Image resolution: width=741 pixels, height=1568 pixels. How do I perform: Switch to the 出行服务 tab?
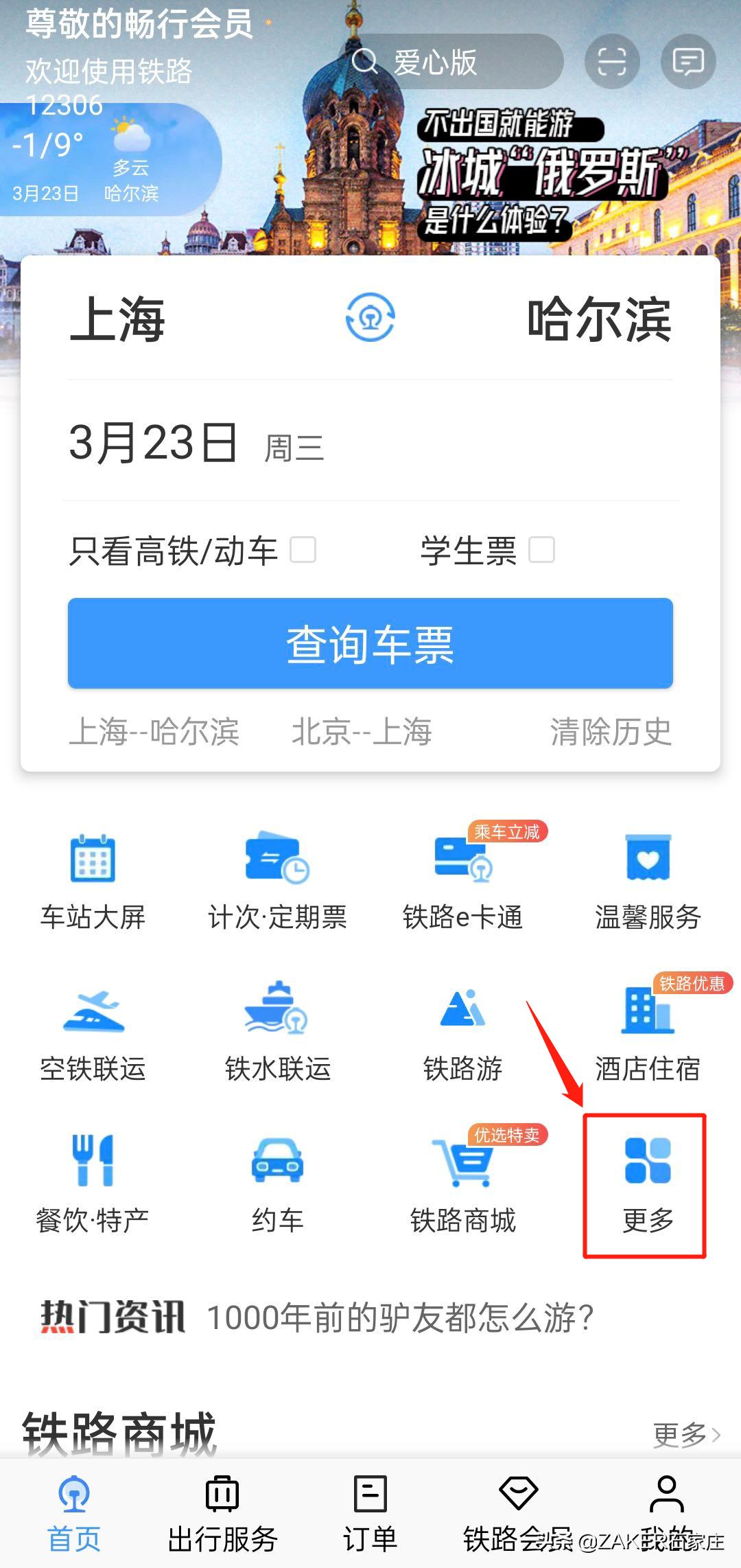(x=221, y=1510)
